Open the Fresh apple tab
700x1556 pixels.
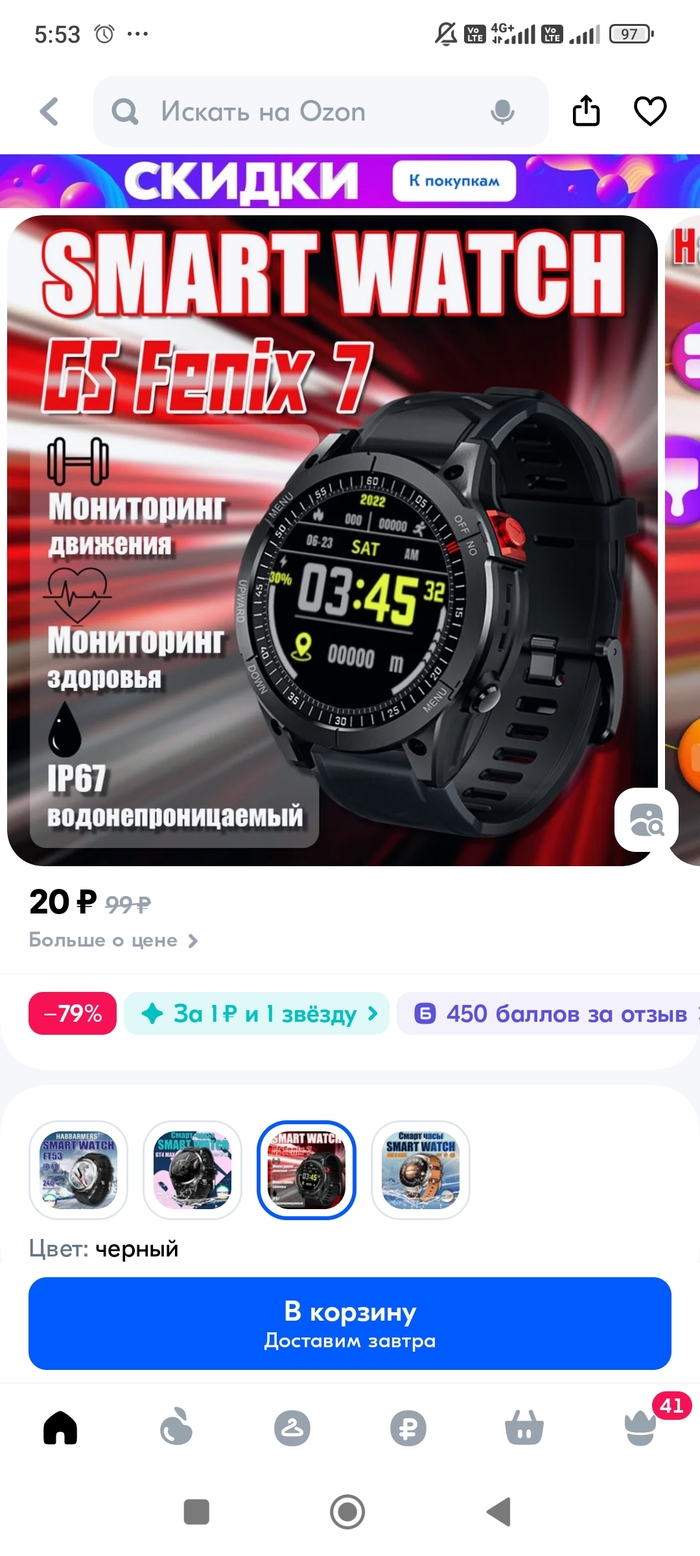176,1428
